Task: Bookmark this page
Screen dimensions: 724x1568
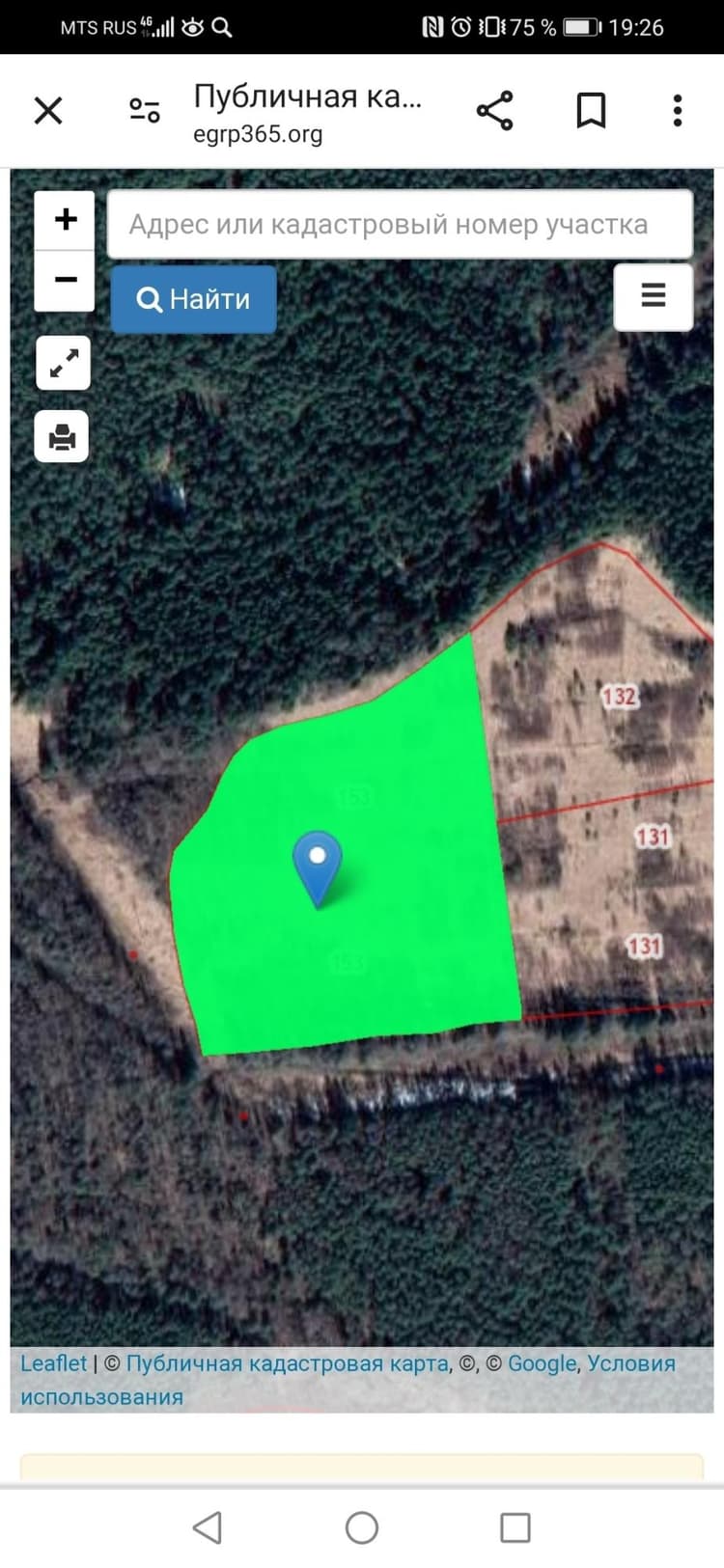Action: click(591, 110)
